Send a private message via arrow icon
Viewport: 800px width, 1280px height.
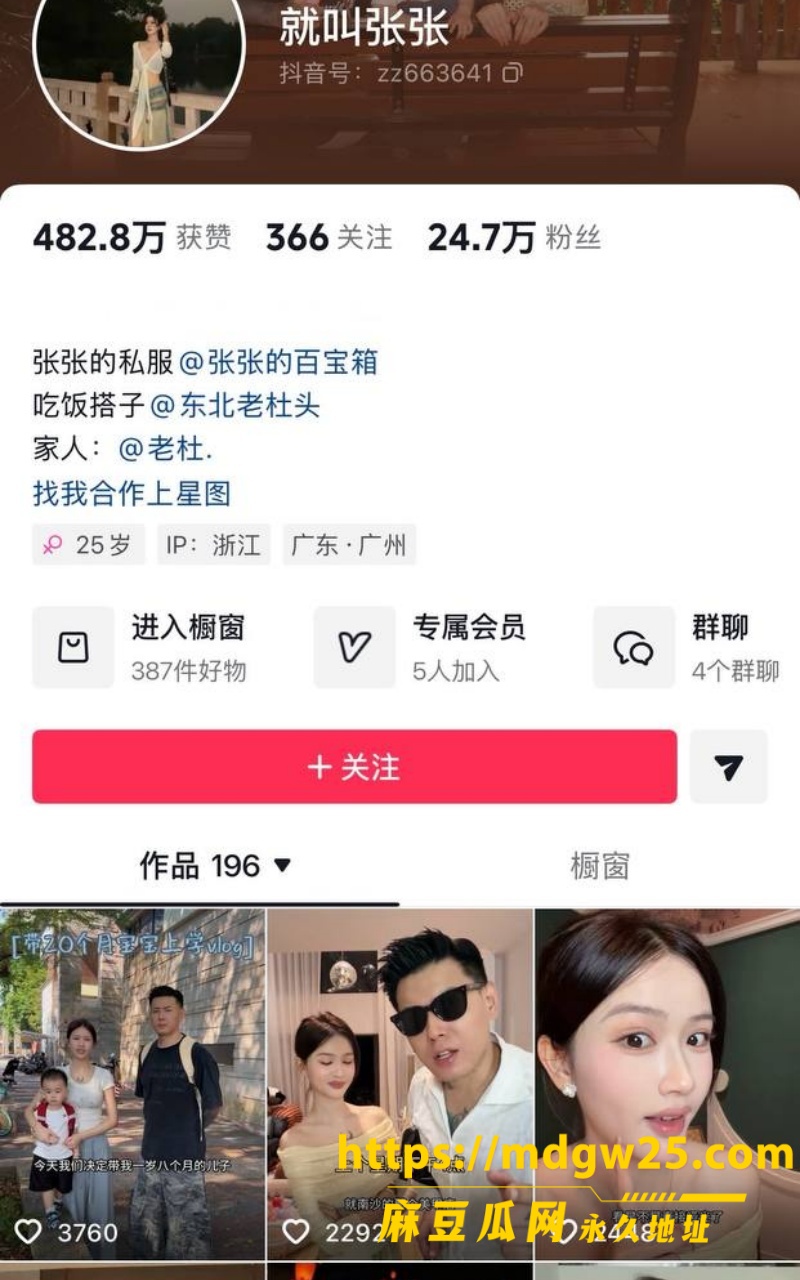(729, 767)
